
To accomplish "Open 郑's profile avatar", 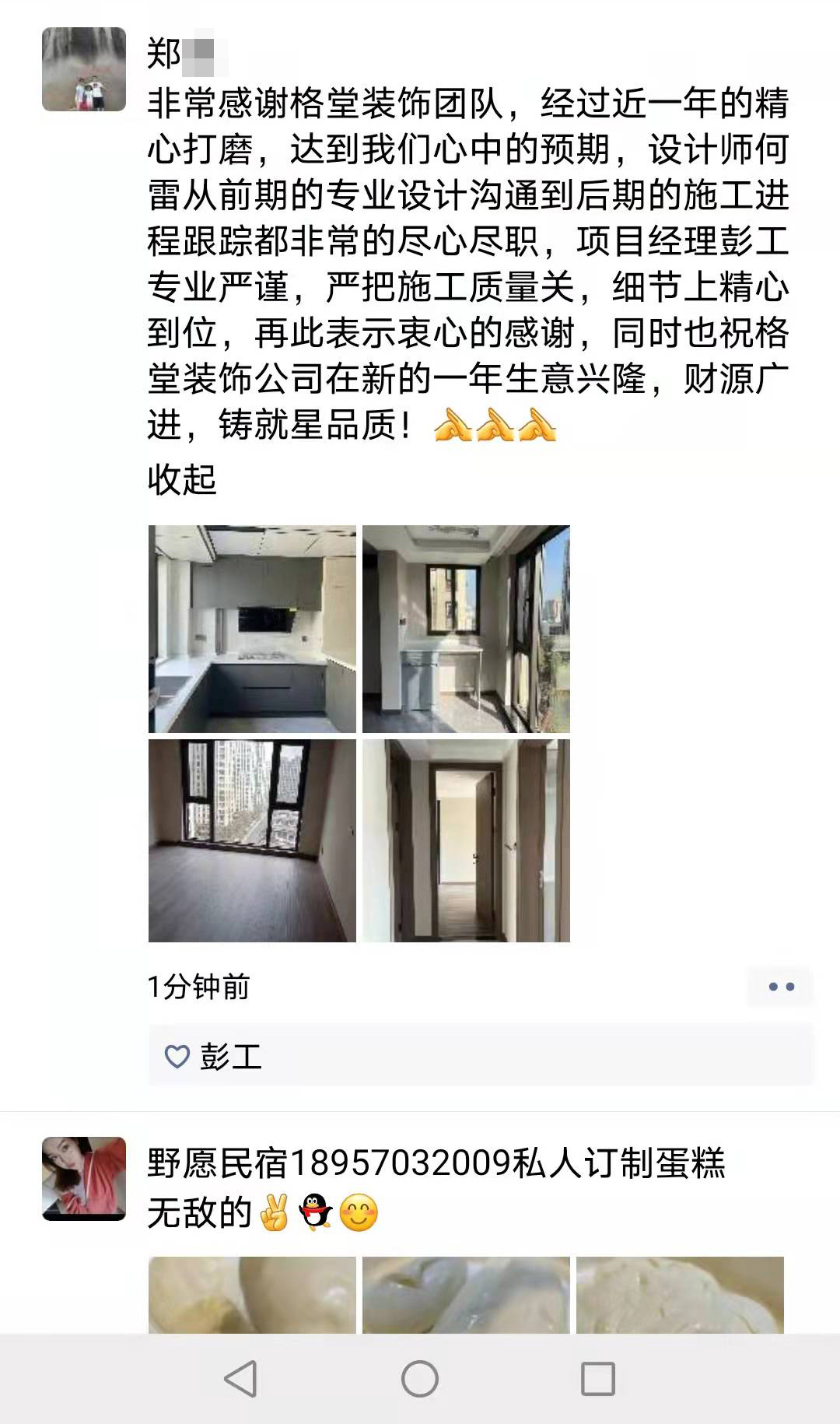I will 84,69.
